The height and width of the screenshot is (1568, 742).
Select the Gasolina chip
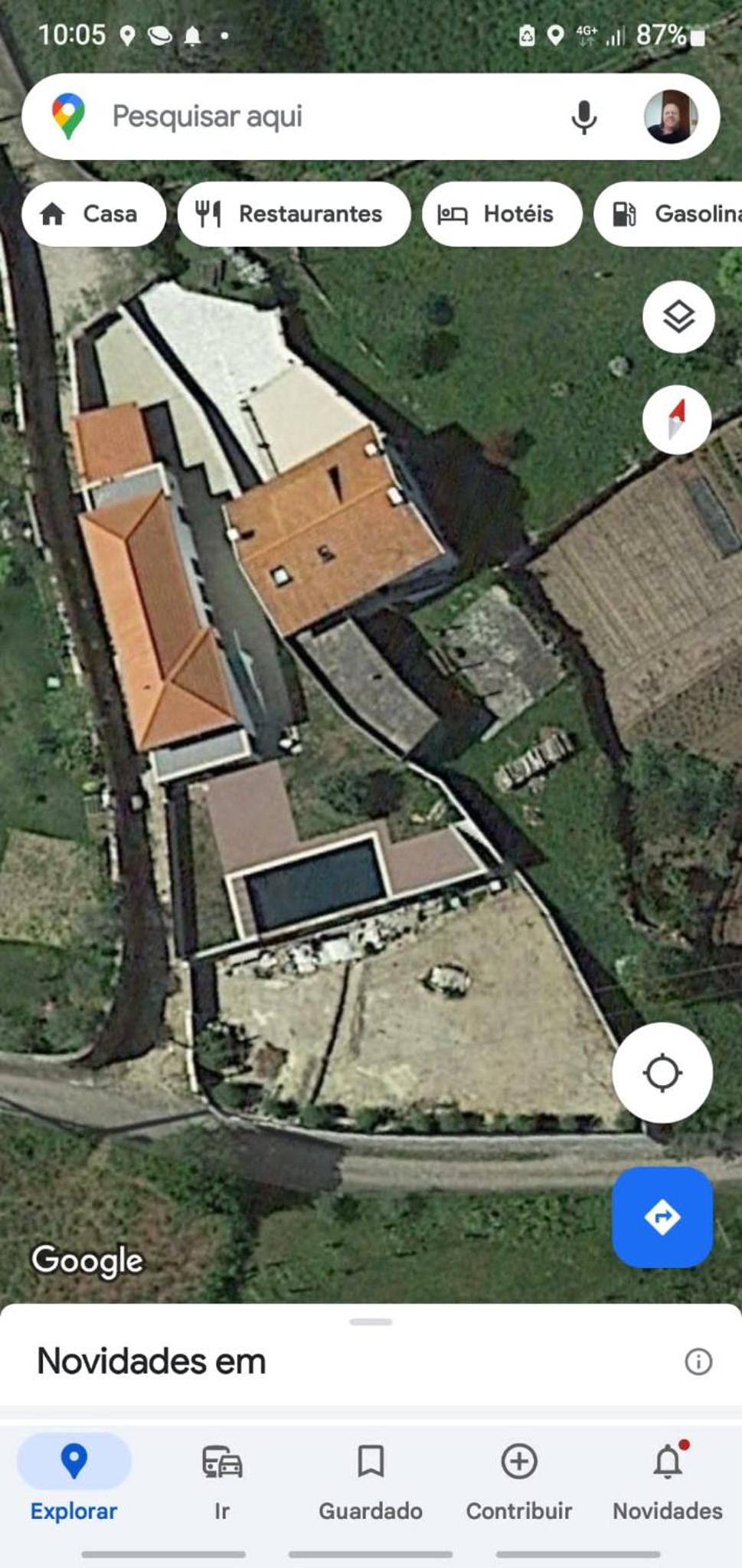(x=668, y=214)
